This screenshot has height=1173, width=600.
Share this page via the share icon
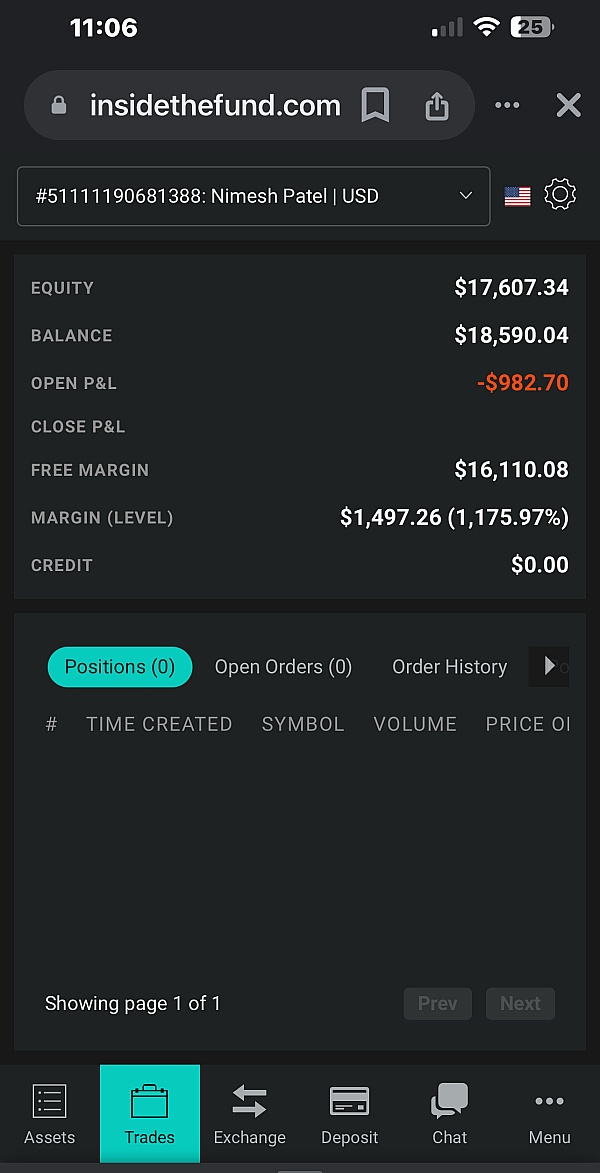pos(437,105)
